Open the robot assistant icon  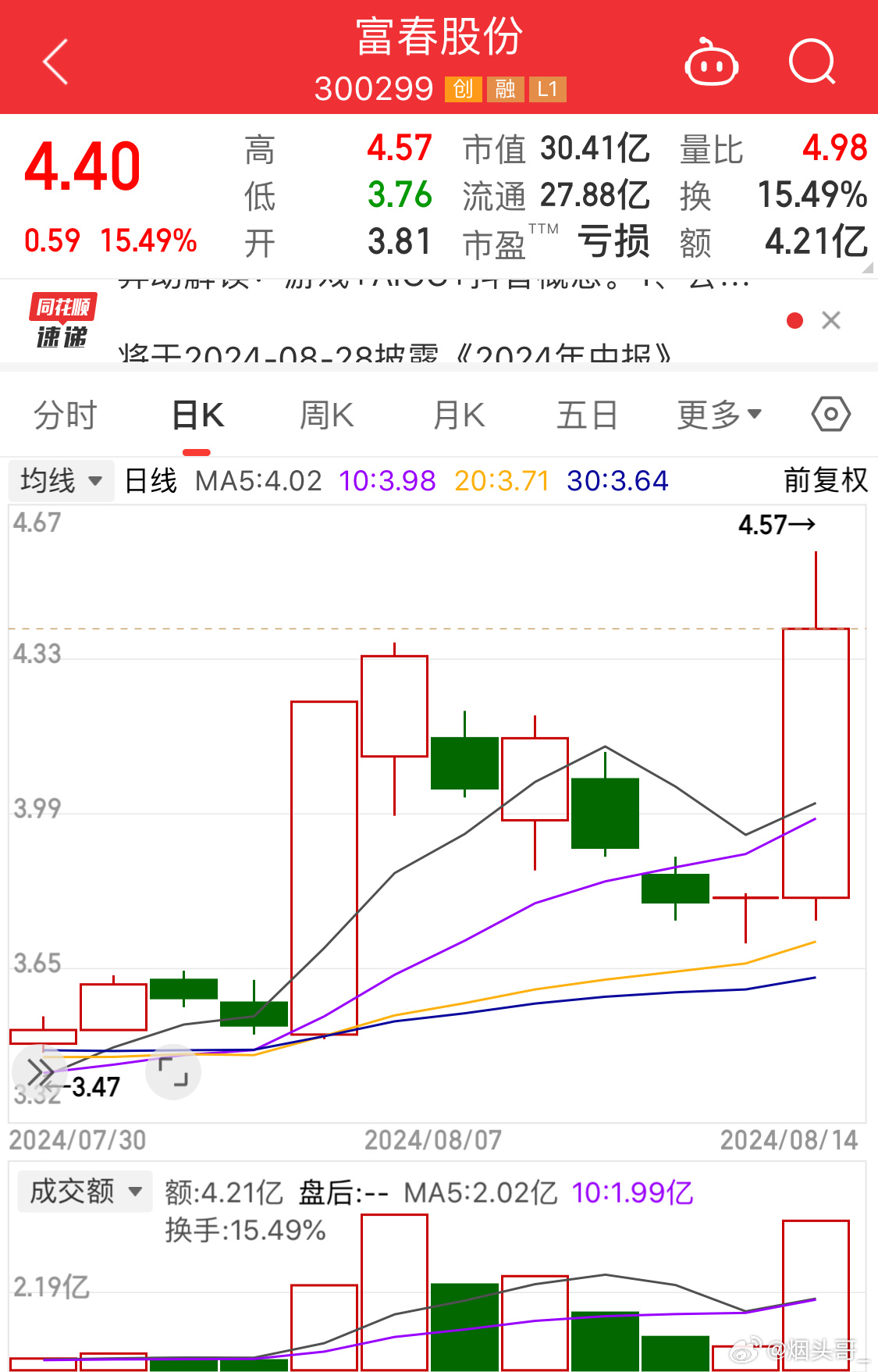(x=711, y=63)
